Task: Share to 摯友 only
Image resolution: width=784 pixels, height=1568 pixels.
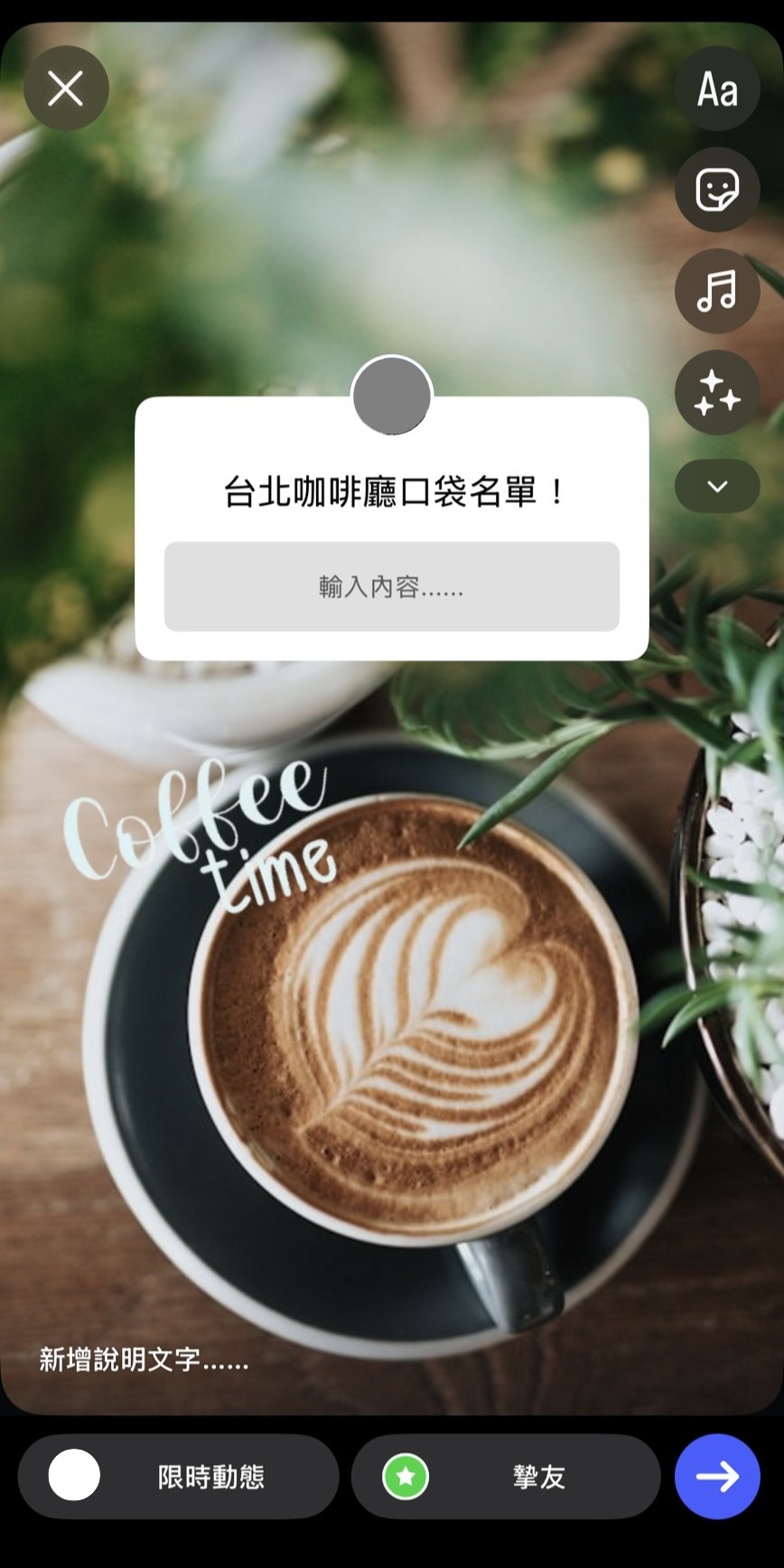Action: pos(506,1477)
